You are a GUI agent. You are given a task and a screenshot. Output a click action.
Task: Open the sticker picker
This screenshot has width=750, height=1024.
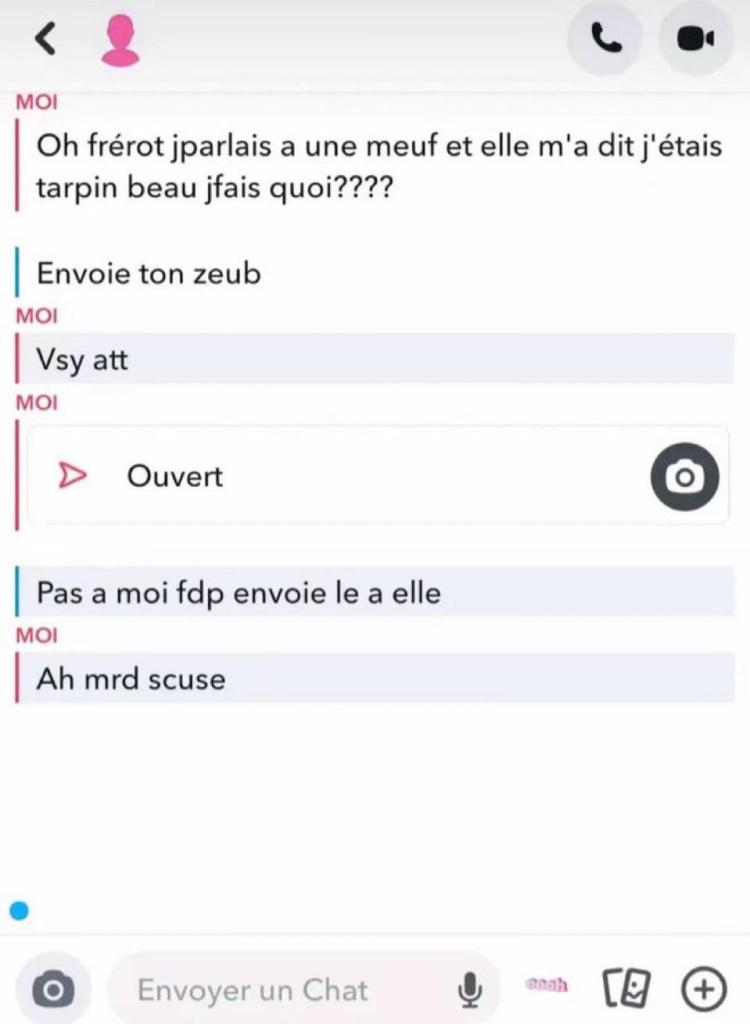[x=547, y=986]
